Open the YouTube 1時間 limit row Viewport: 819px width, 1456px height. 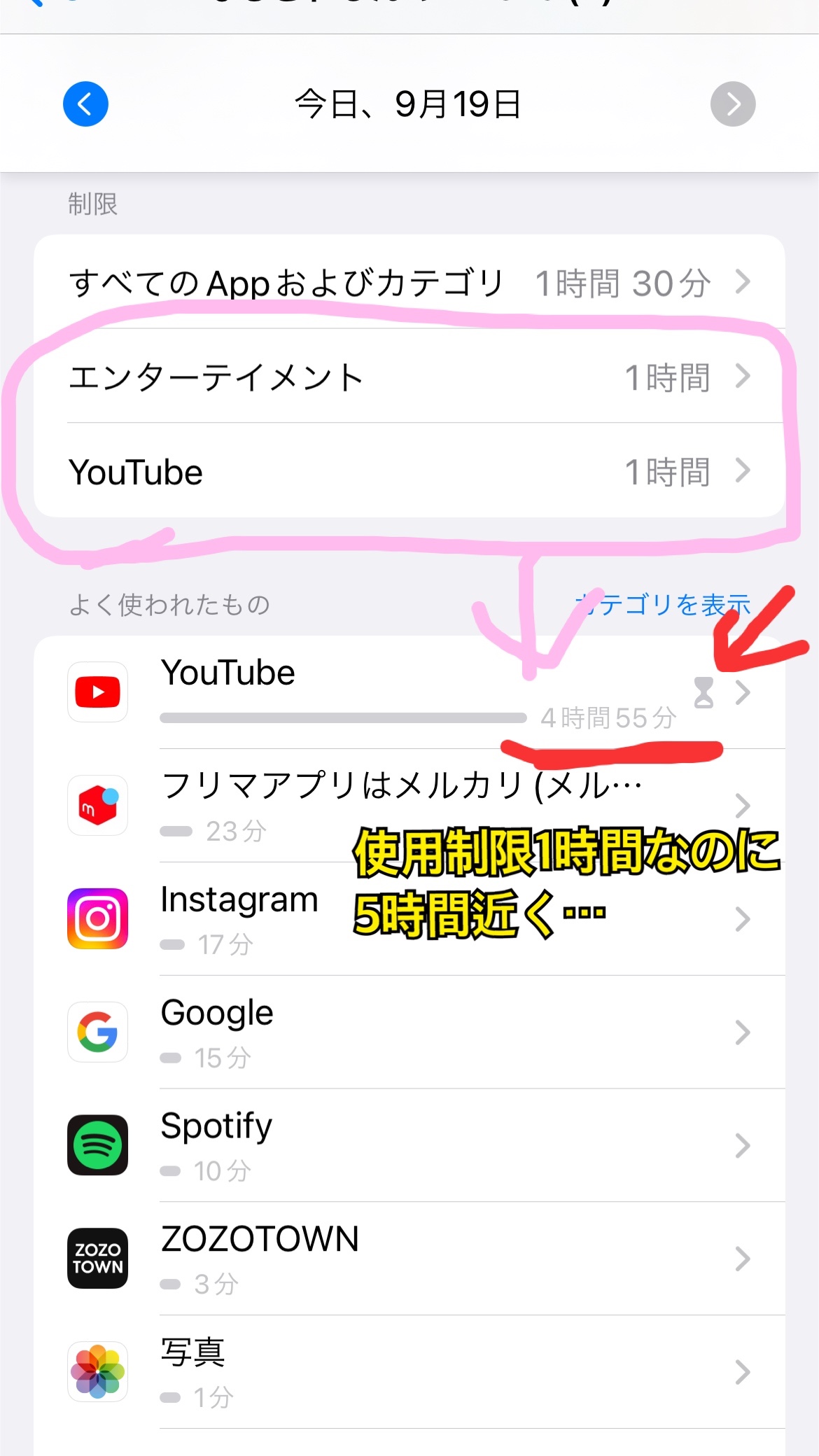[x=409, y=471]
